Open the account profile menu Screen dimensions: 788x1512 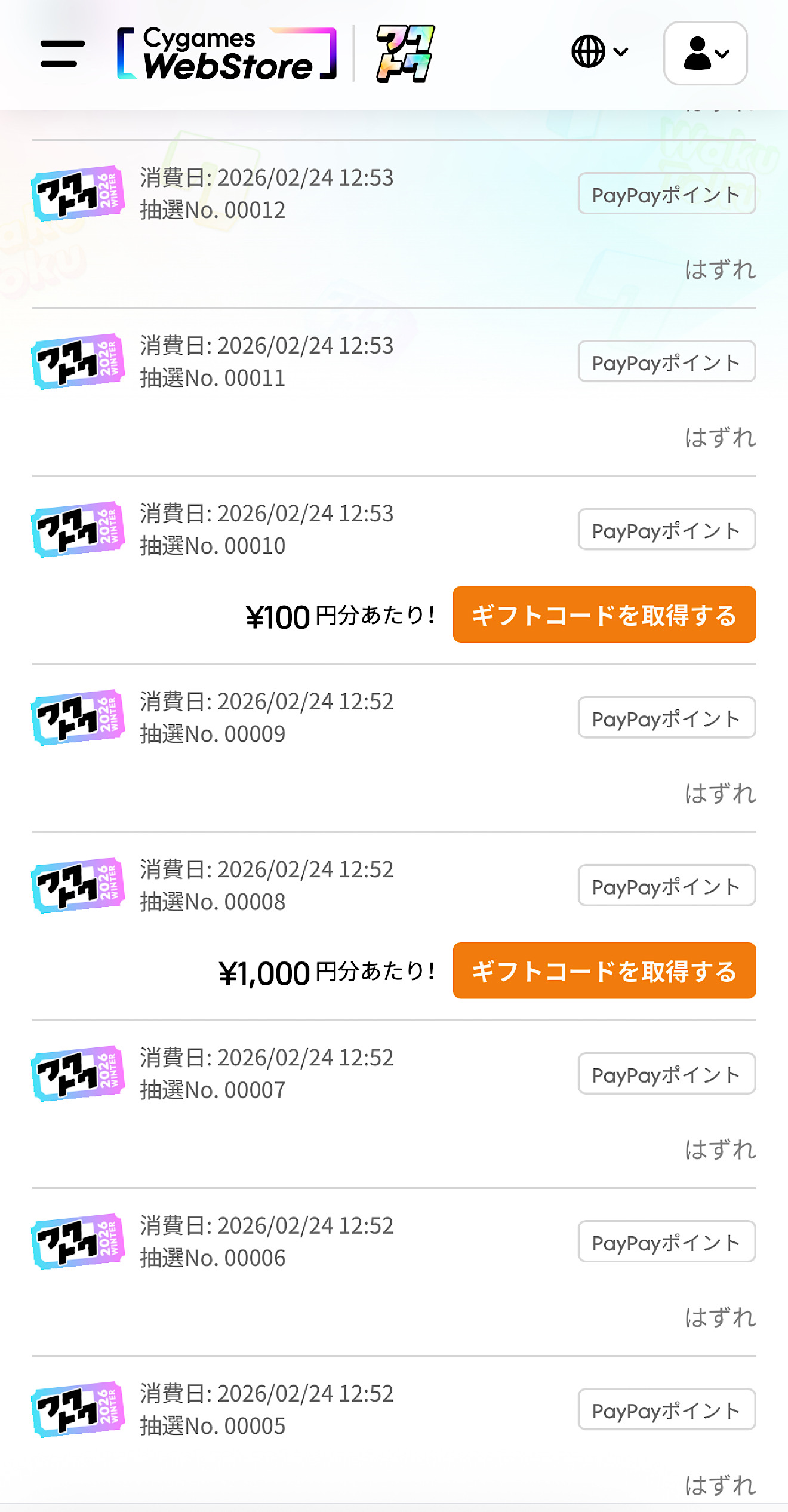click(705, 54)
